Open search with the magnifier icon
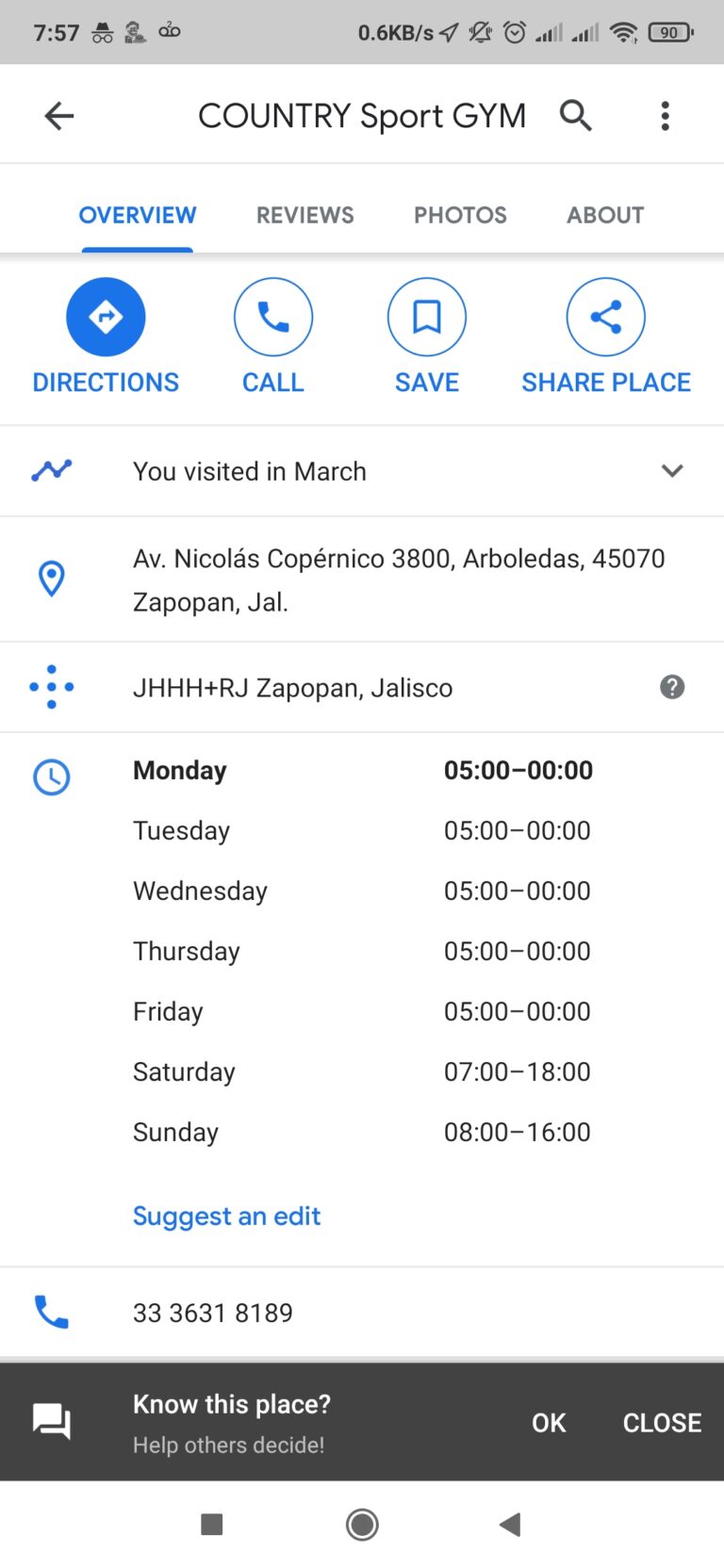Screen dimensions: 724x1568 point(575,115)
